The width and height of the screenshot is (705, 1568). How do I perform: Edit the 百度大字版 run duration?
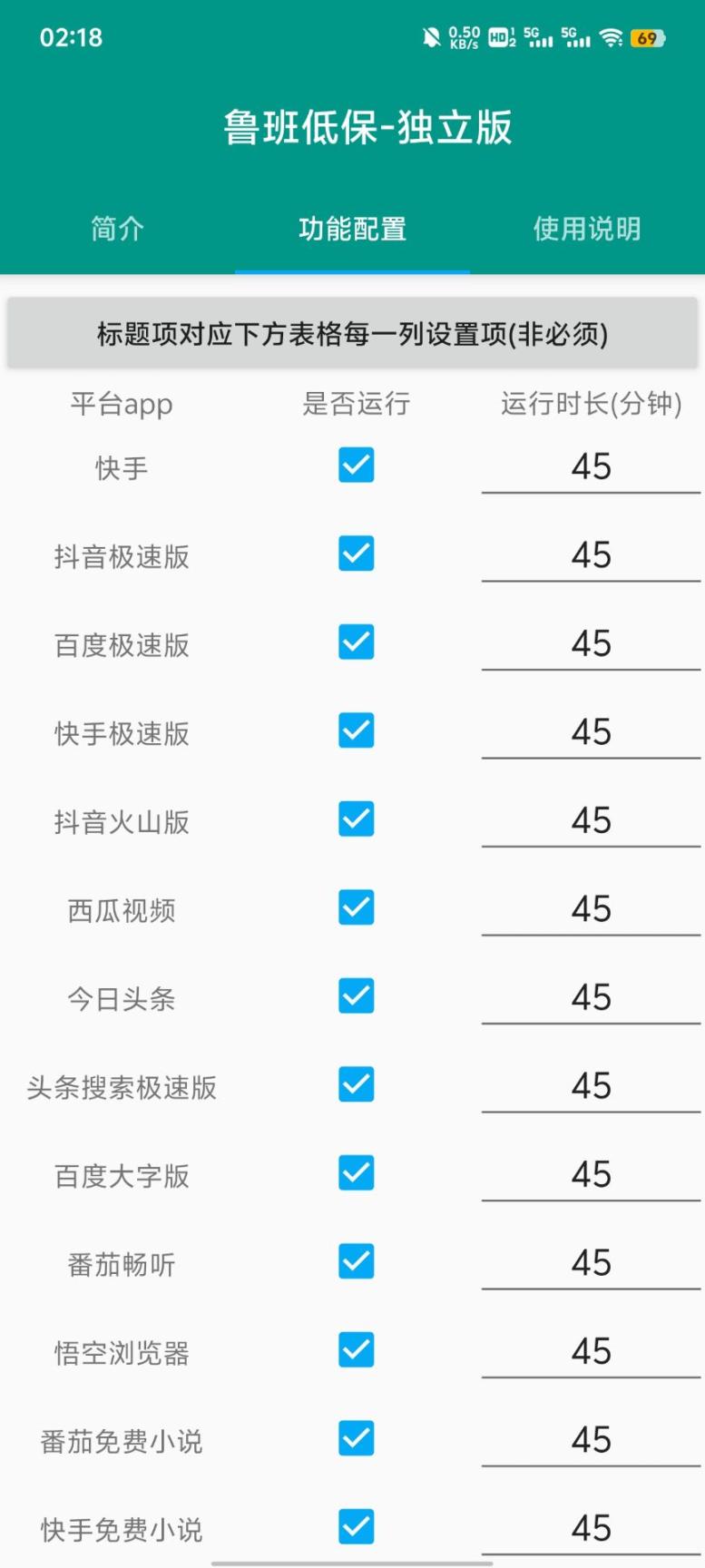coord(592,1173)
